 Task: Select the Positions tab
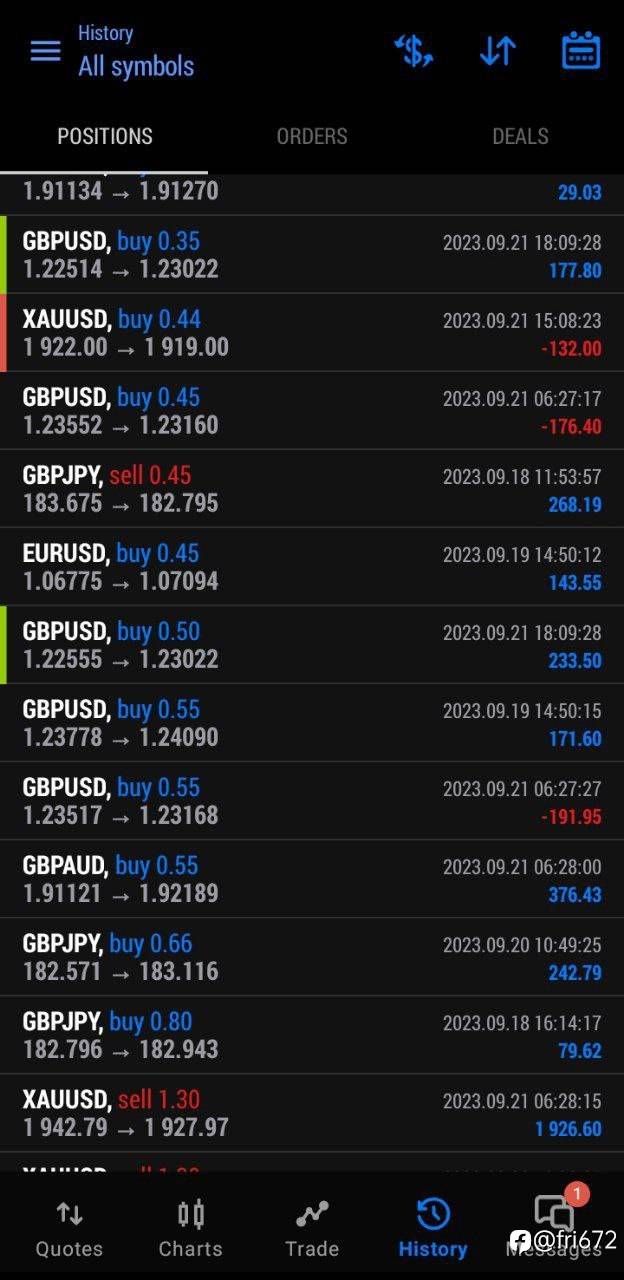105,137
